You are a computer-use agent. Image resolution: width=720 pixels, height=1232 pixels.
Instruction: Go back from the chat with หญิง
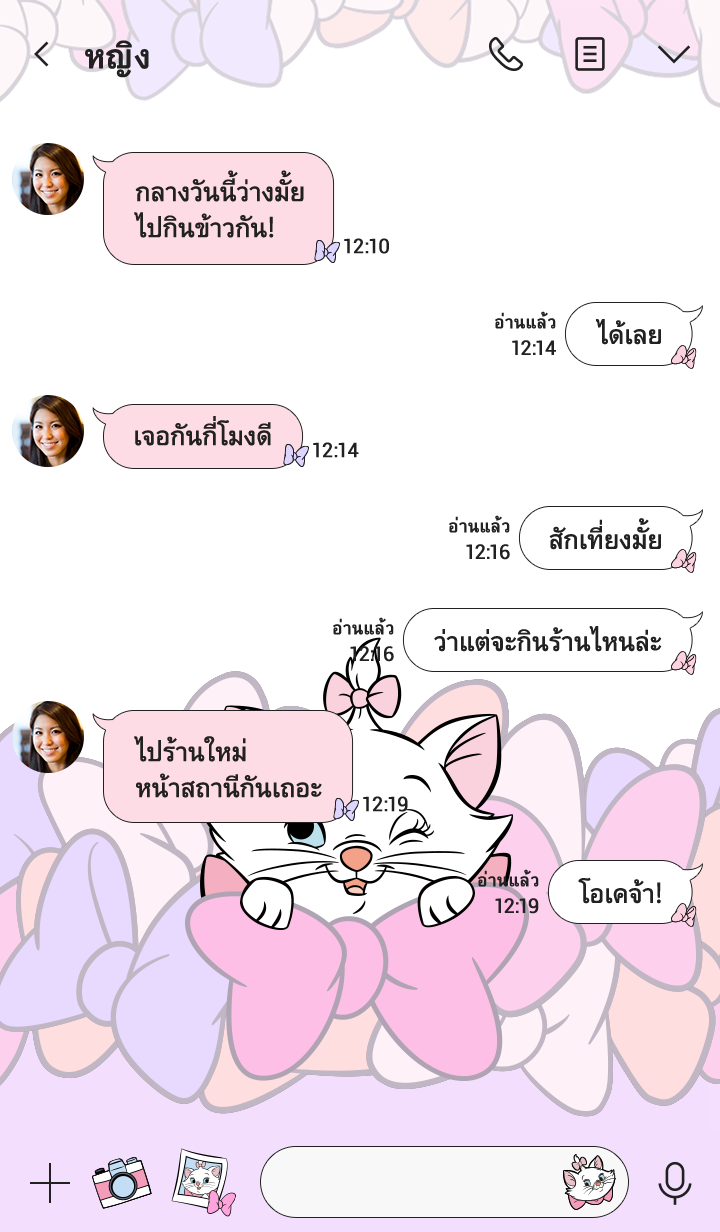[41, 55]
